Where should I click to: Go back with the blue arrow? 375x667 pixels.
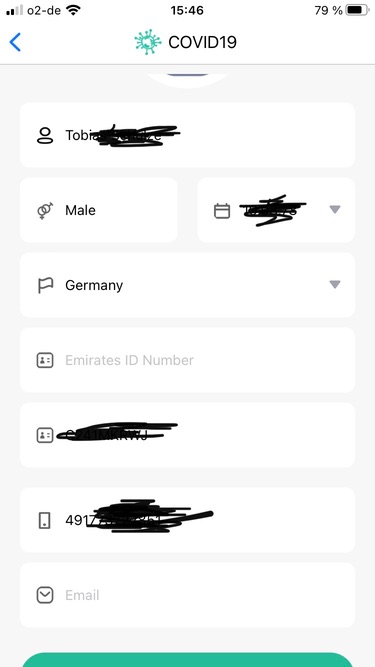coord(15,42)
